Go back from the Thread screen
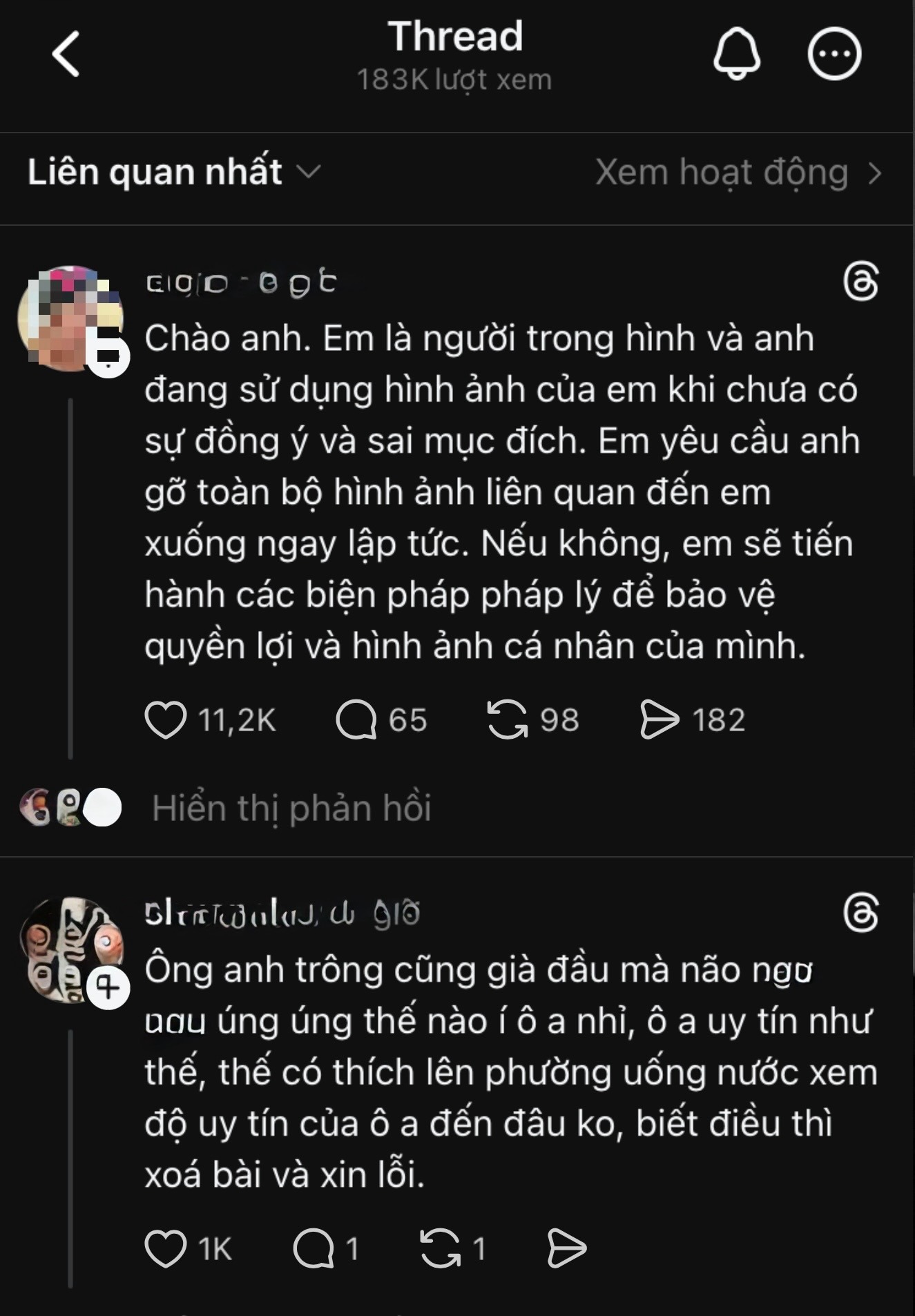This screenshot has height=1316, width=915. (66, 54)
